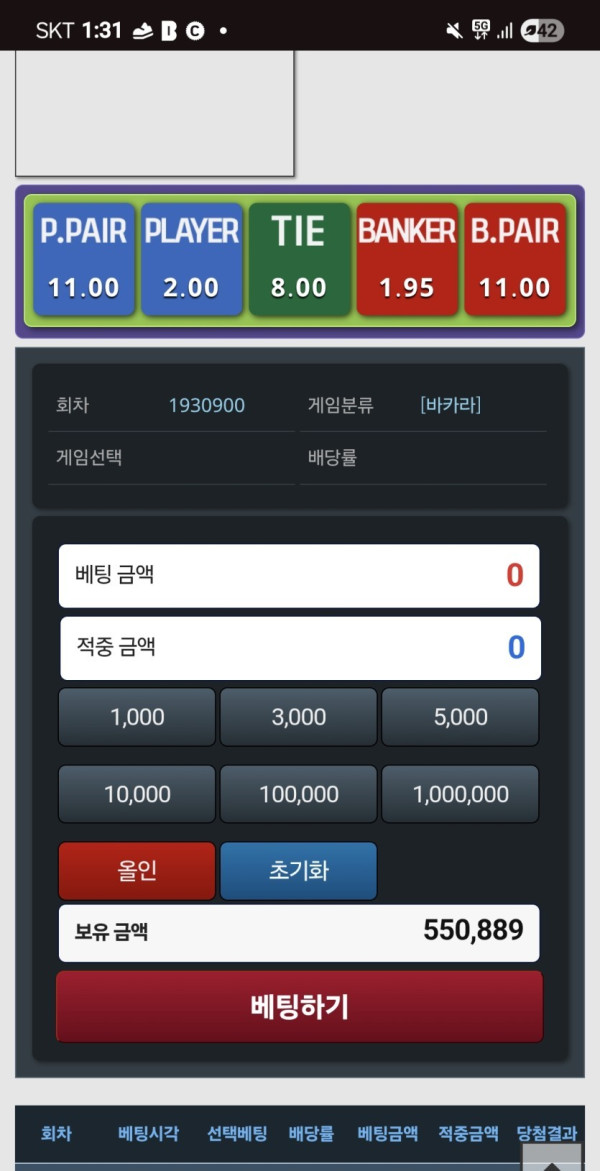Choose PLAYER at 2.00 odds
600x1171 pixels.
point(191,258)
